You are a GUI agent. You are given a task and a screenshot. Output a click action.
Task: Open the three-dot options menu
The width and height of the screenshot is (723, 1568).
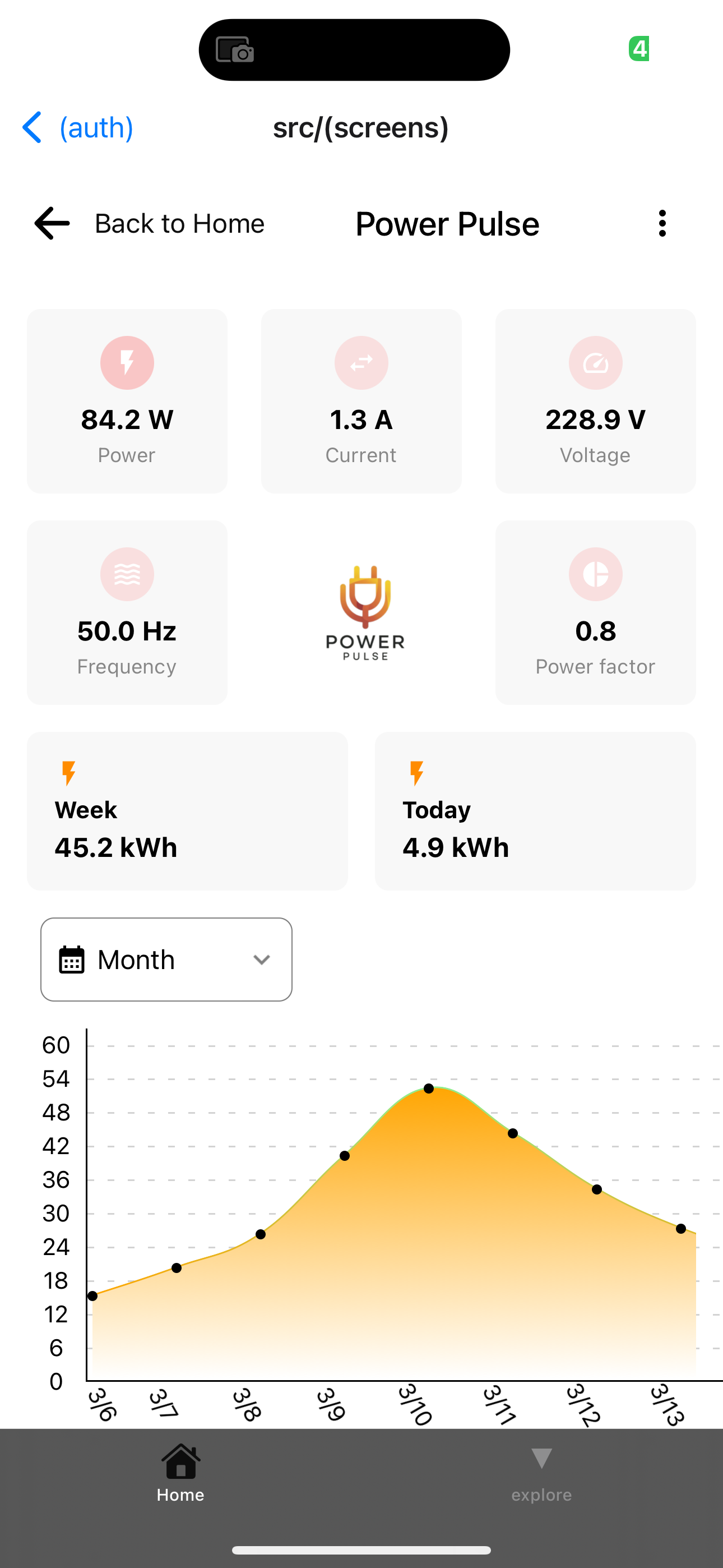(x=661, y=223)
